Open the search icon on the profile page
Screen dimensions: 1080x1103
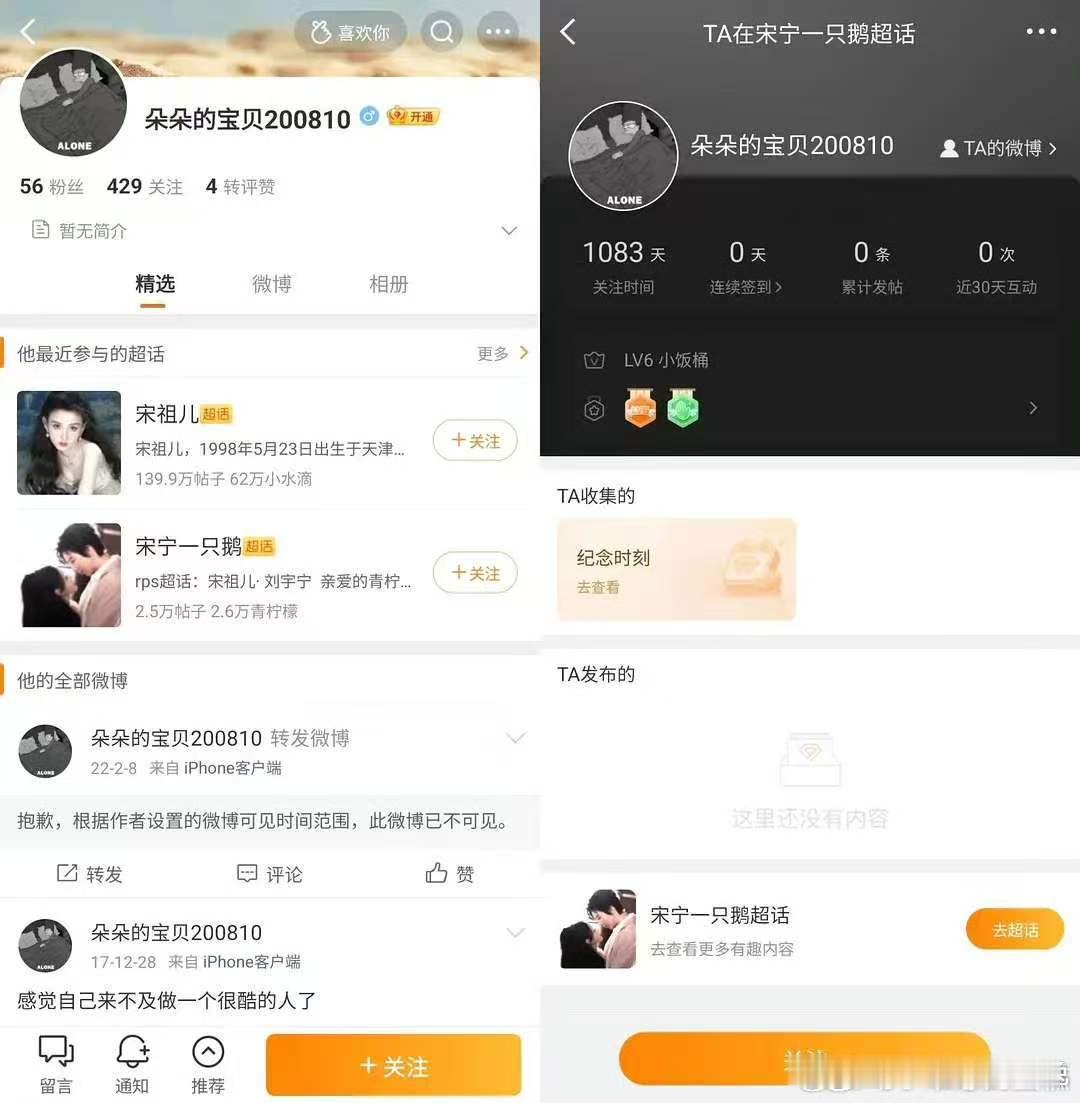pos(441,31)
